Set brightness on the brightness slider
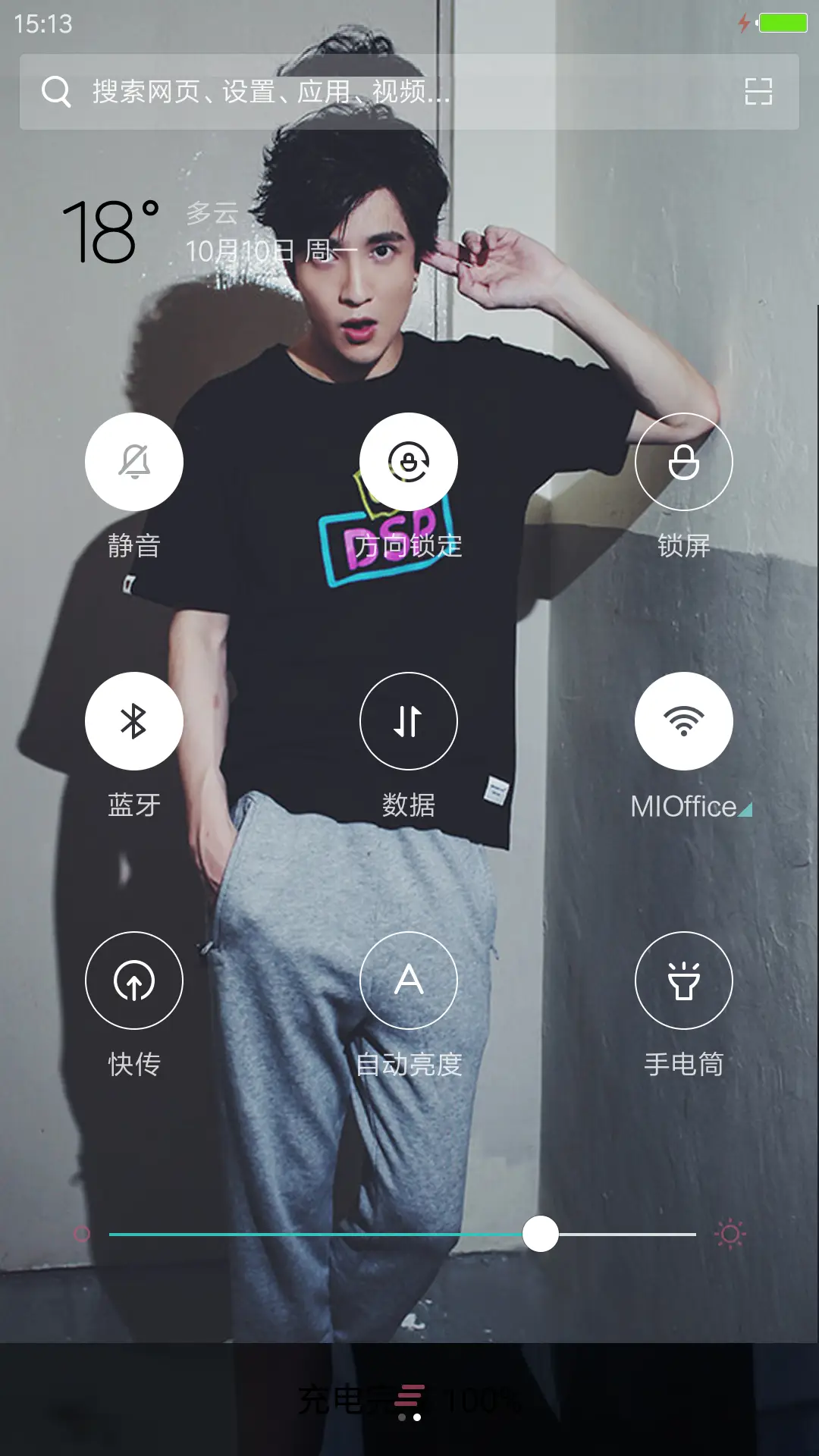The width and height of the screenshot is (819, 1456). point(541,1234)
